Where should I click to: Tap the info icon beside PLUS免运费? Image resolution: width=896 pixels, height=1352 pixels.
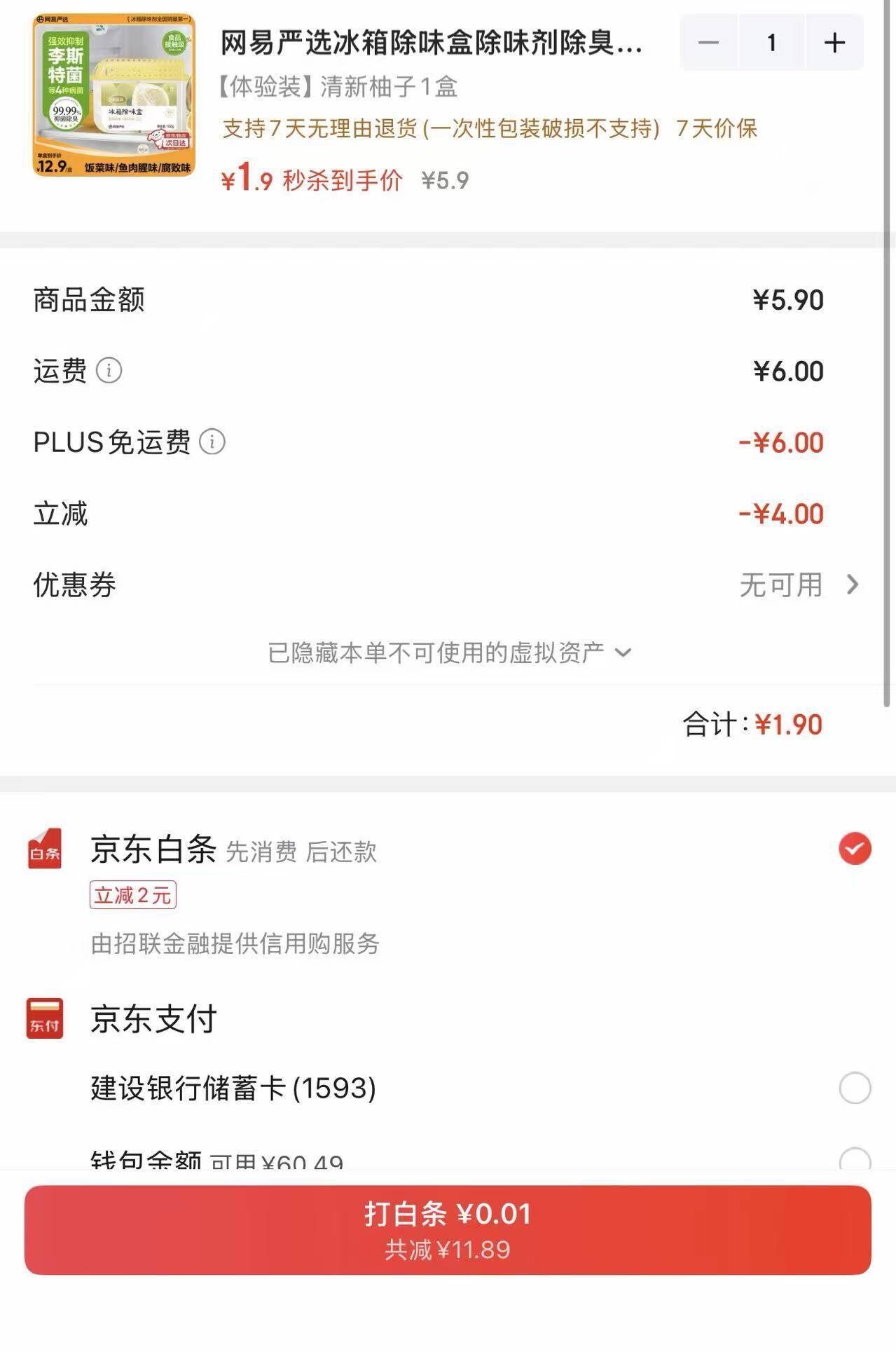tap(212, 442)
